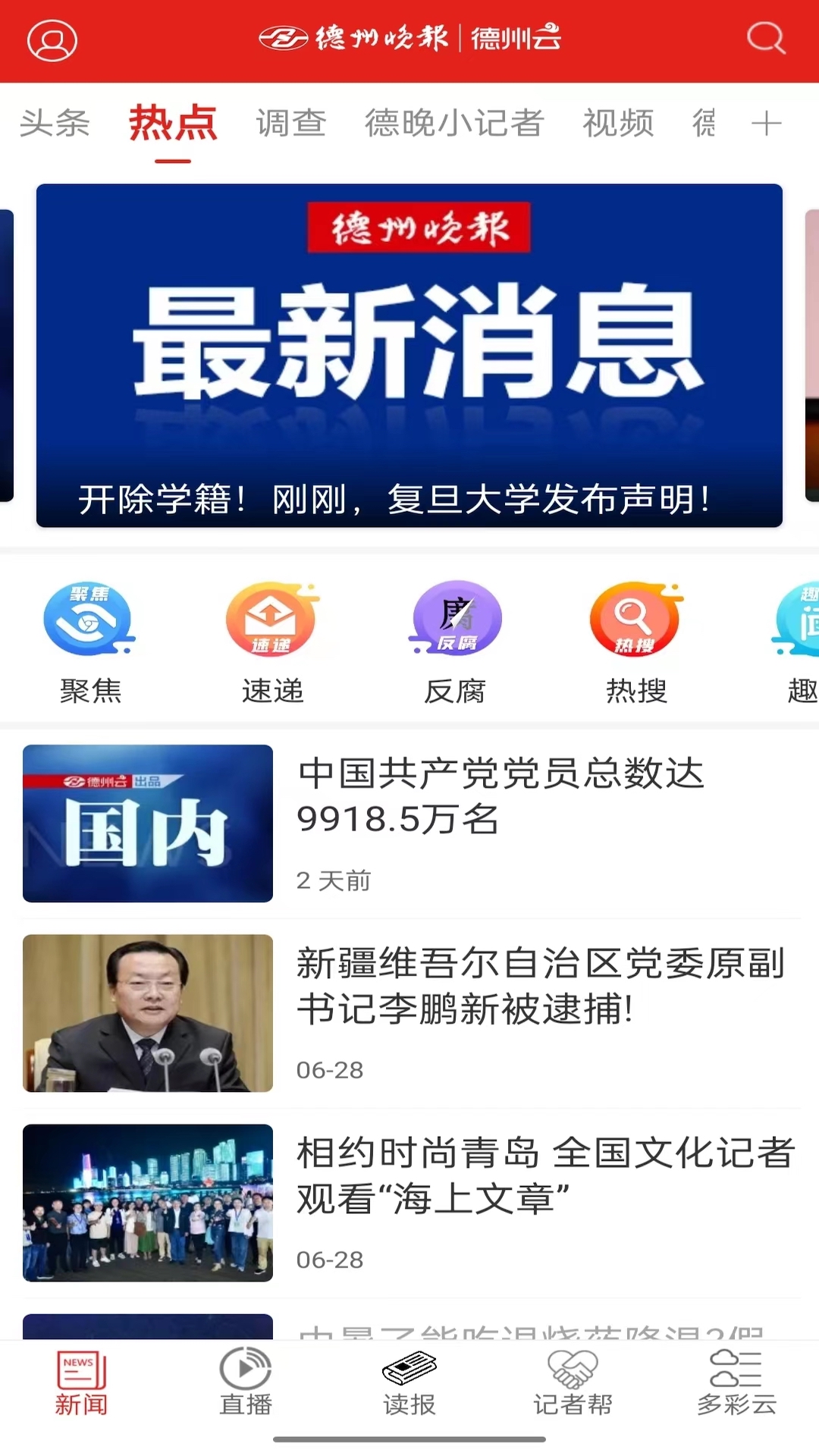Expand more channels with the plus button
The image size is (819, 1456).
pos(767,123)
